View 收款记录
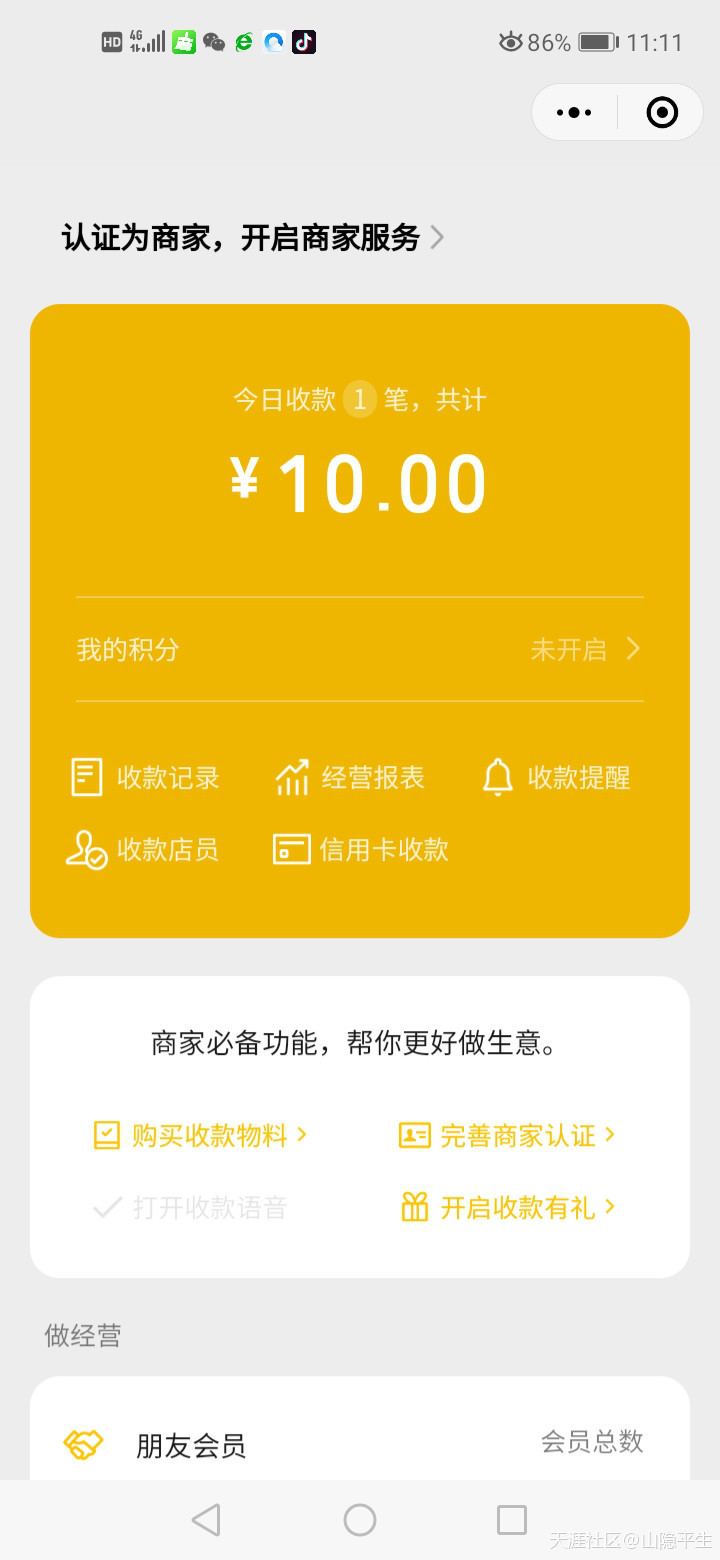The height and width of the screenshot is (1560, 720). click(145, 778)
